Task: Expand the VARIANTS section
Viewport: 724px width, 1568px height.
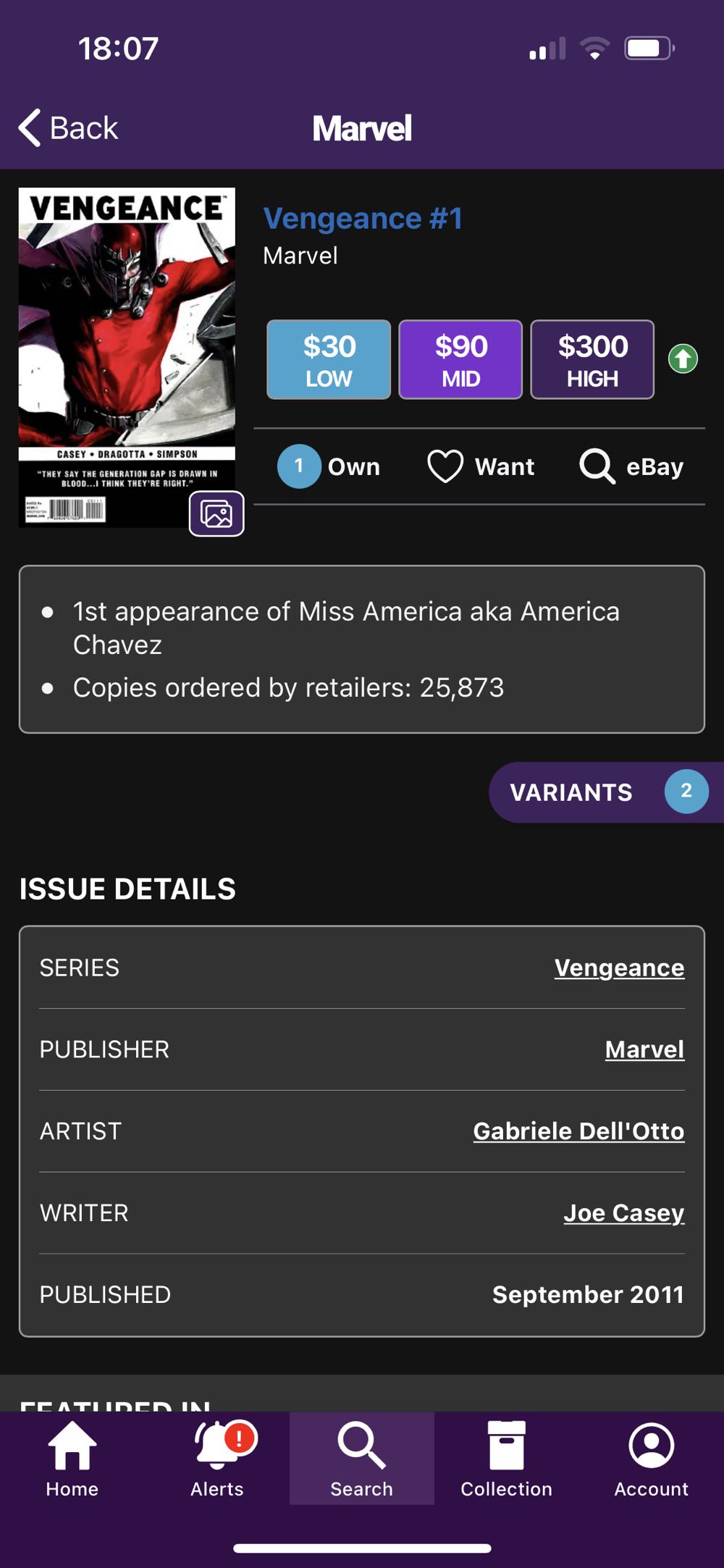Action: [x=607, y=792]
